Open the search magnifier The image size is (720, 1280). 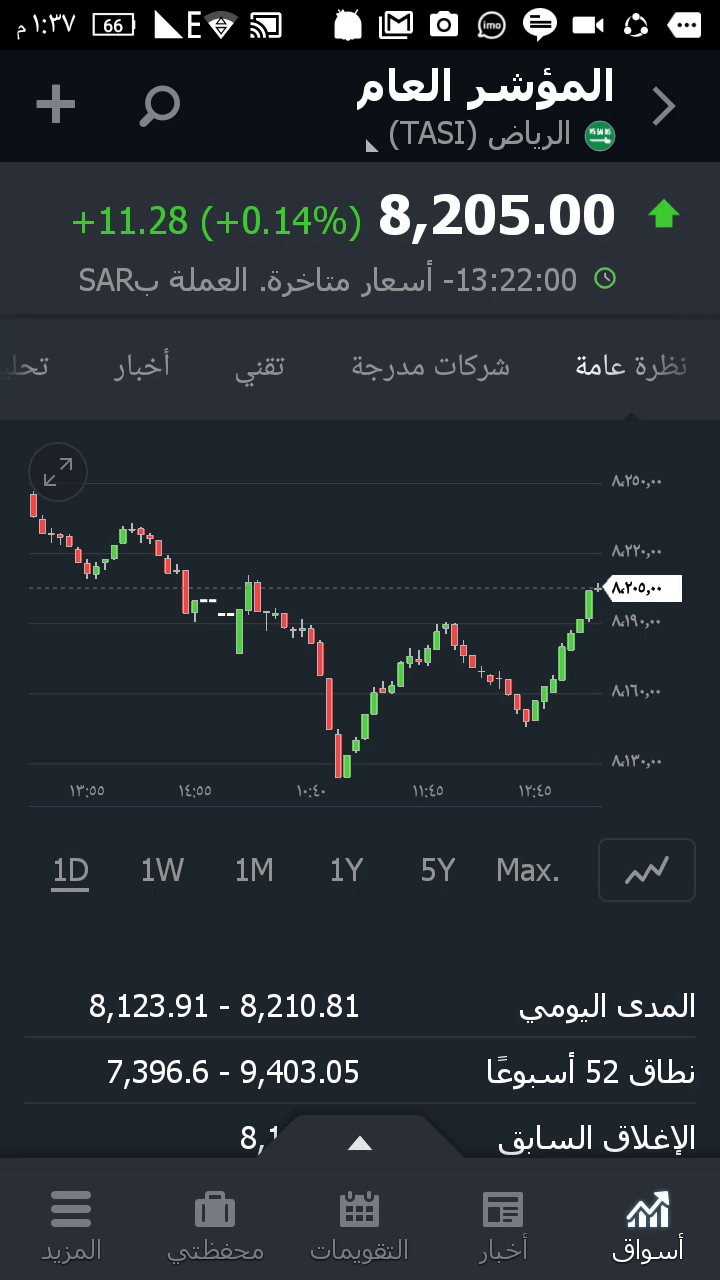pos(159,105)
